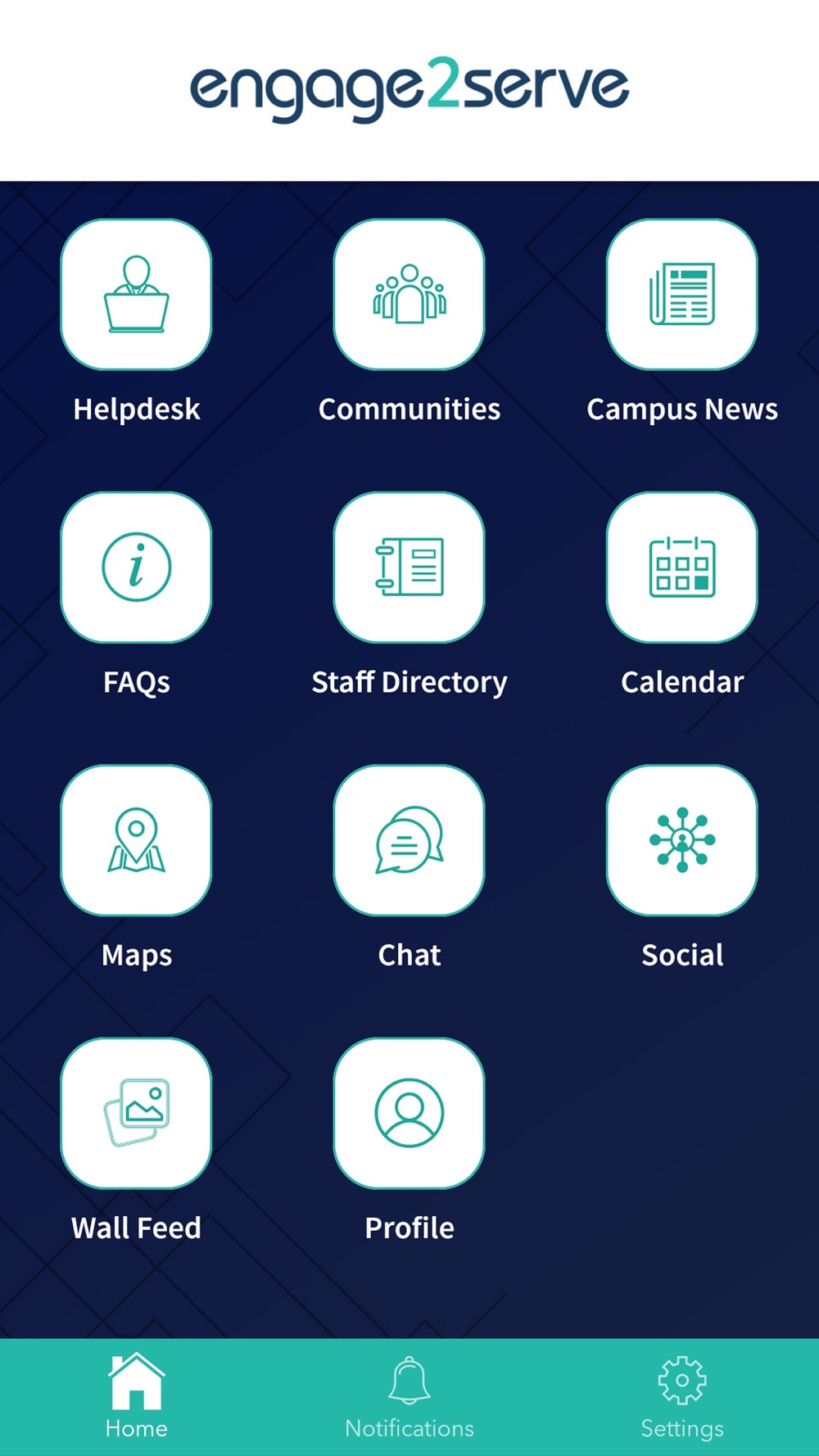
Task: Open campus Maps
Action: coord(136,840)
